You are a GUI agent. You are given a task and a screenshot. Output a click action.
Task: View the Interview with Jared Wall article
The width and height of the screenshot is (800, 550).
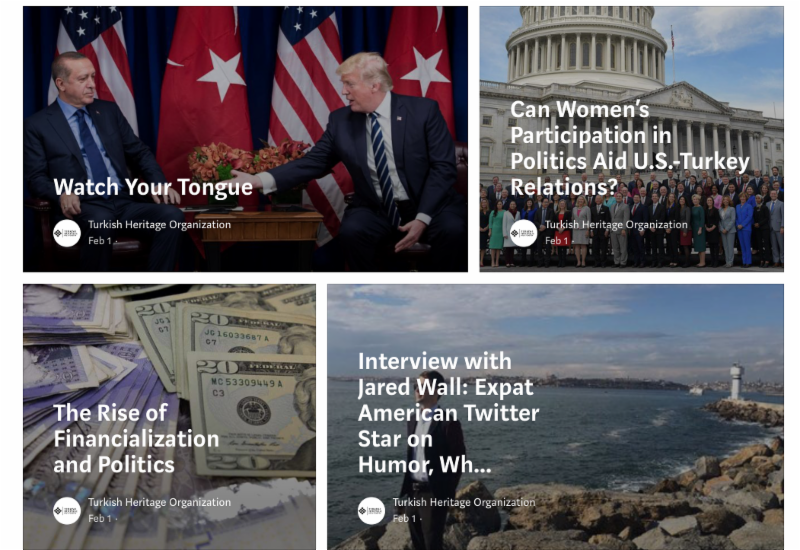coord(448,412)
